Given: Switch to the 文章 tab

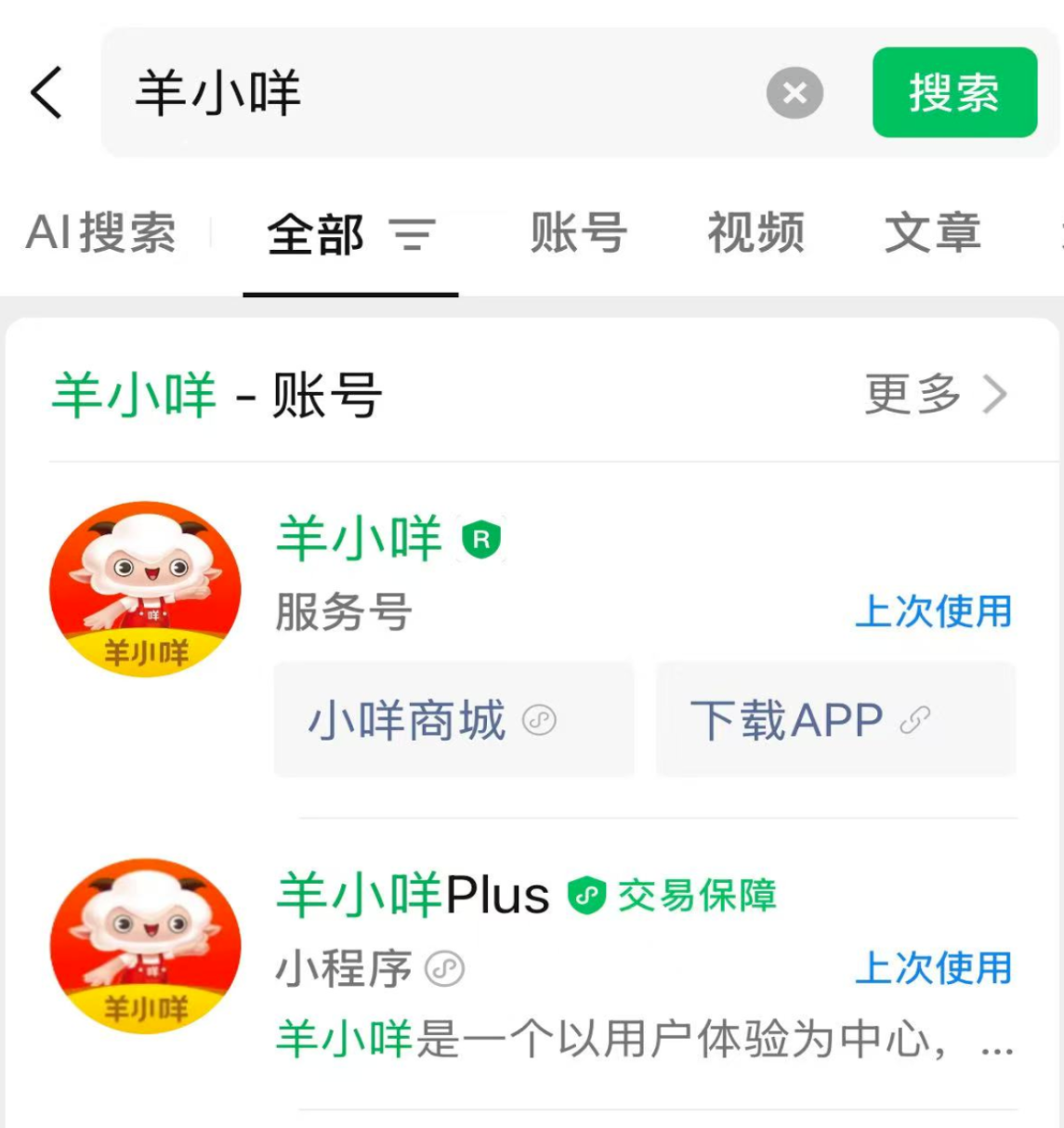Looking at the screenshot, I should click(932, 232).
